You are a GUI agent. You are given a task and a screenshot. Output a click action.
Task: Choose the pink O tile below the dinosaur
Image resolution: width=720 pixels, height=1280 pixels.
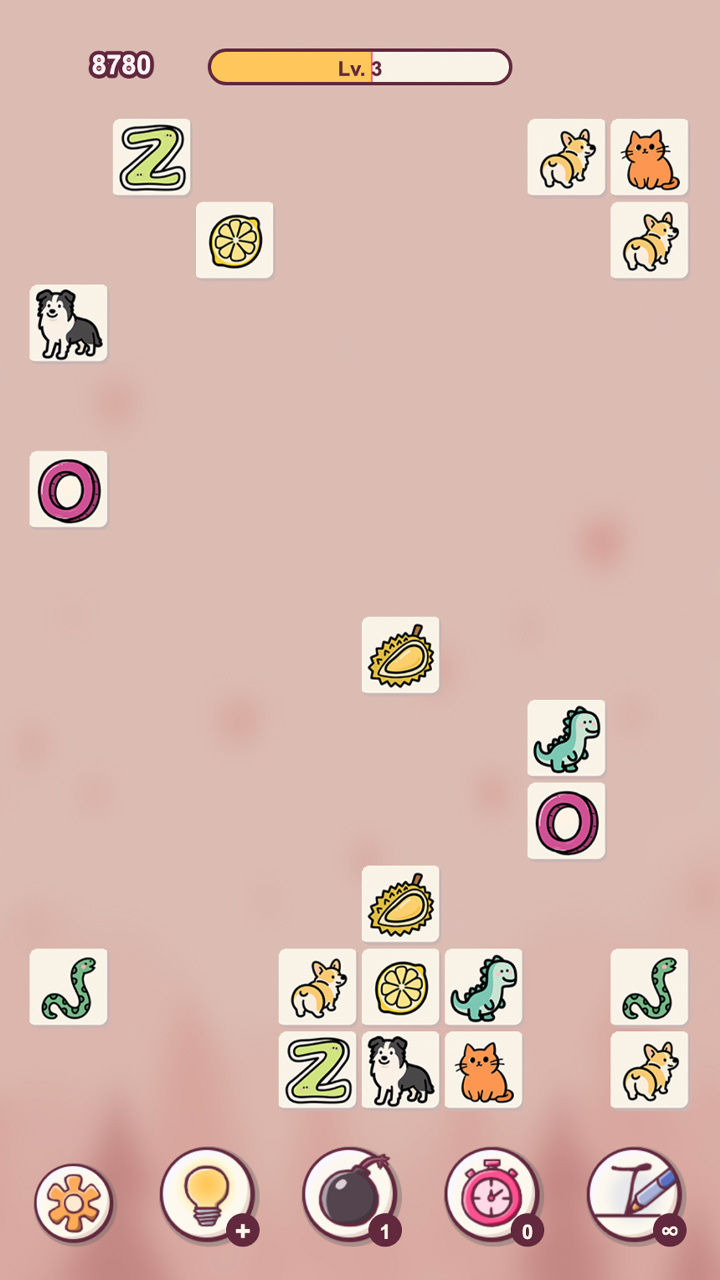[566, 821]
